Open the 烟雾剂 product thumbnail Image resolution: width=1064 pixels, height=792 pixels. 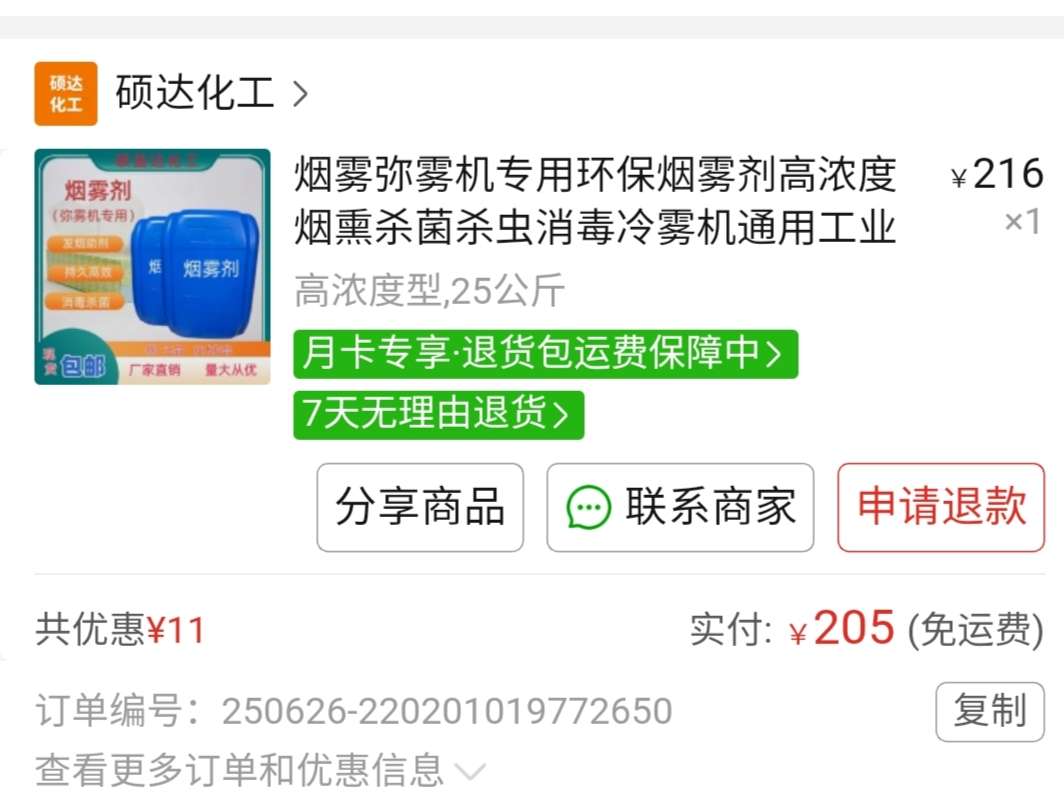152,267
